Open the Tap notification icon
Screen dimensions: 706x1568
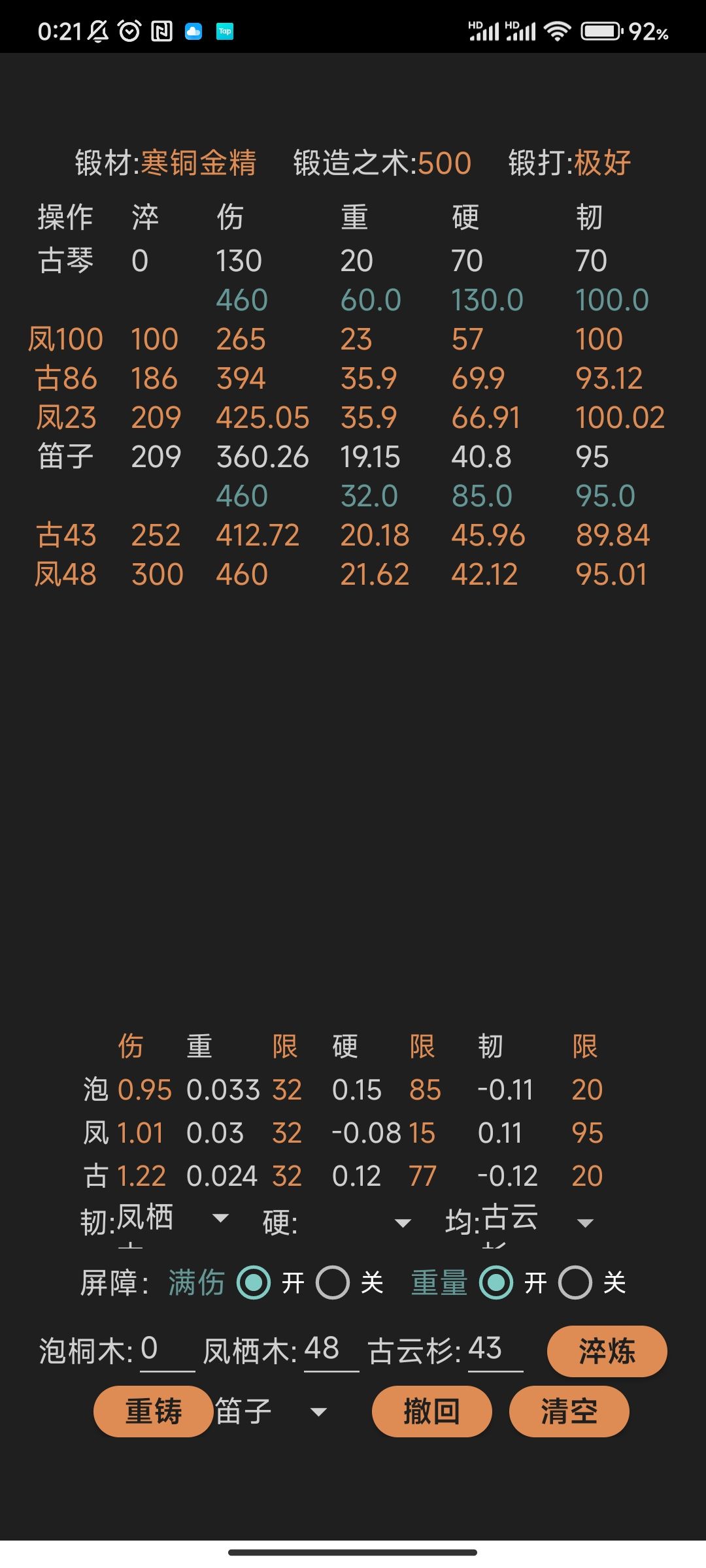(224, 31)
